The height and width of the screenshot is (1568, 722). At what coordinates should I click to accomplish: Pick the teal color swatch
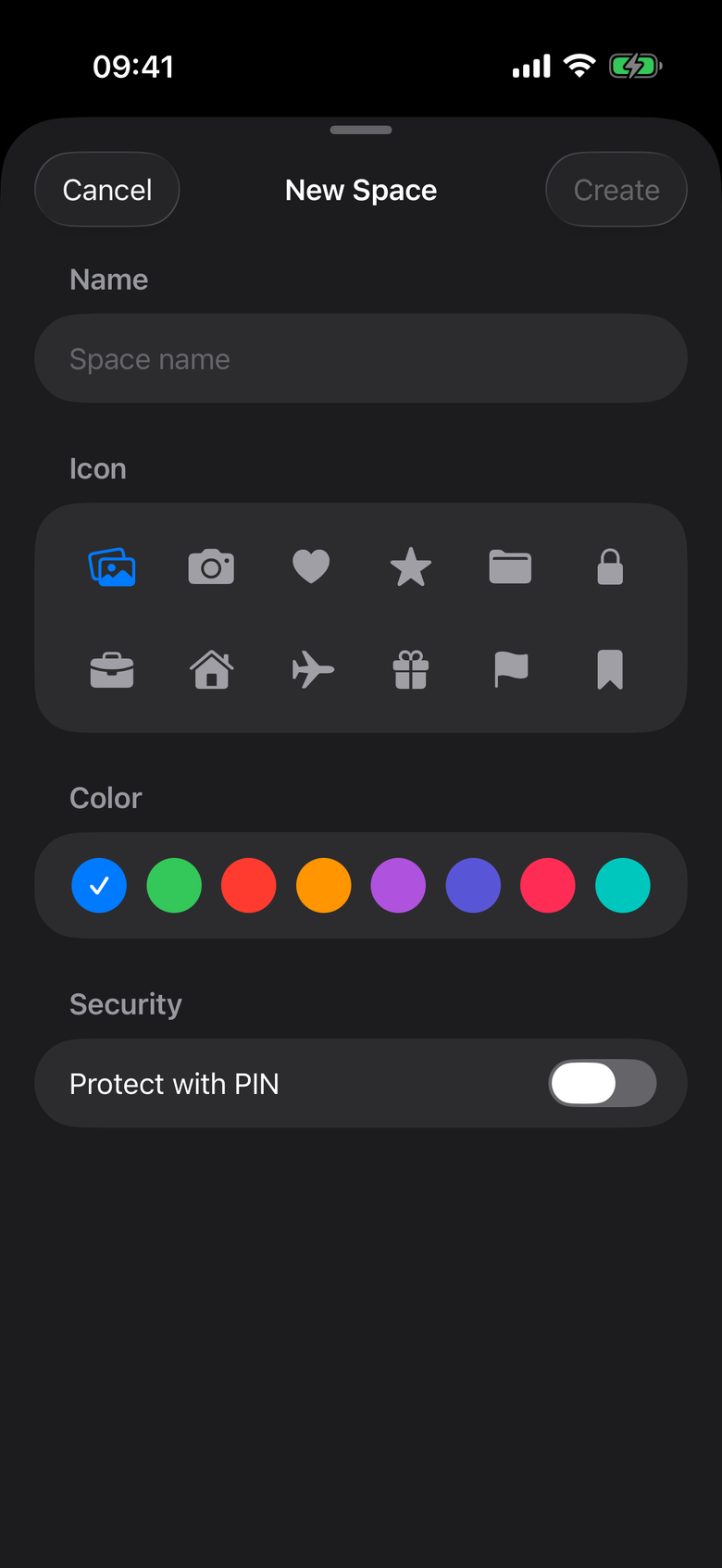[623, 886]
